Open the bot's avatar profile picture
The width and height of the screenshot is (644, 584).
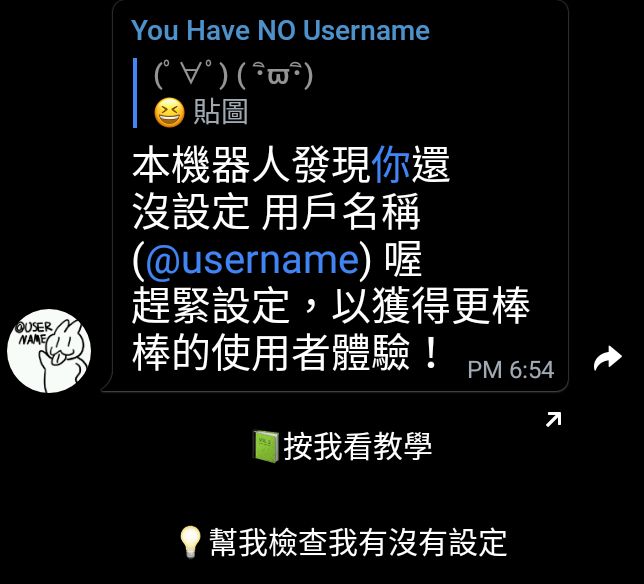click(49, 351)
